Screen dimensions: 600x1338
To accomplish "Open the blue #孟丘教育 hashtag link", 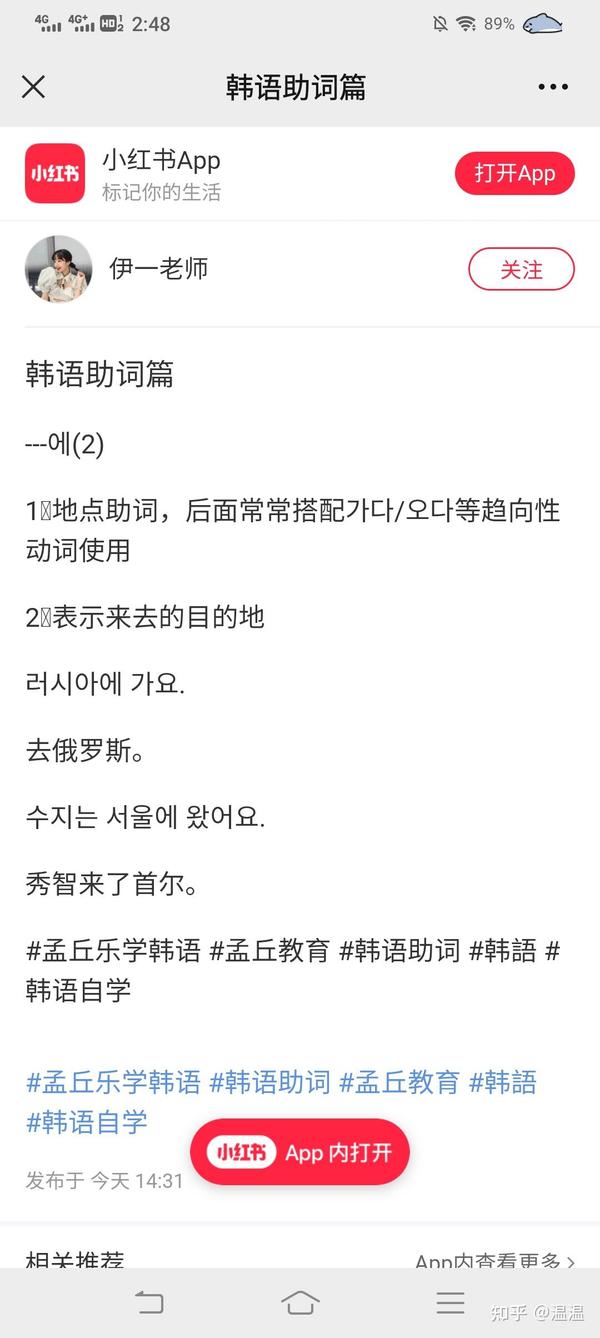I will [x=400, y=1082].
